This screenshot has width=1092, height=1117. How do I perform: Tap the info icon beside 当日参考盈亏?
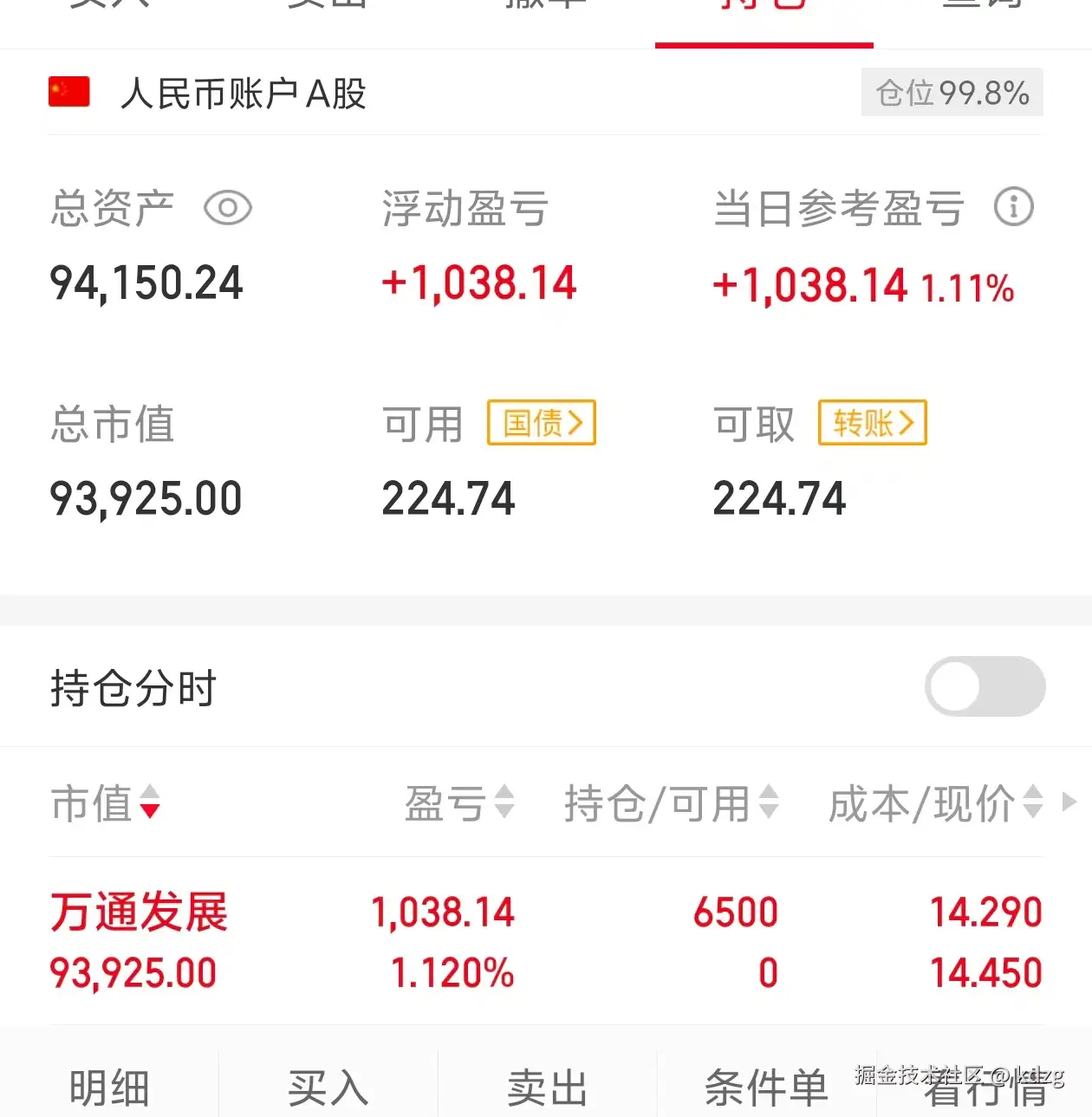[x=1014, y=207]
